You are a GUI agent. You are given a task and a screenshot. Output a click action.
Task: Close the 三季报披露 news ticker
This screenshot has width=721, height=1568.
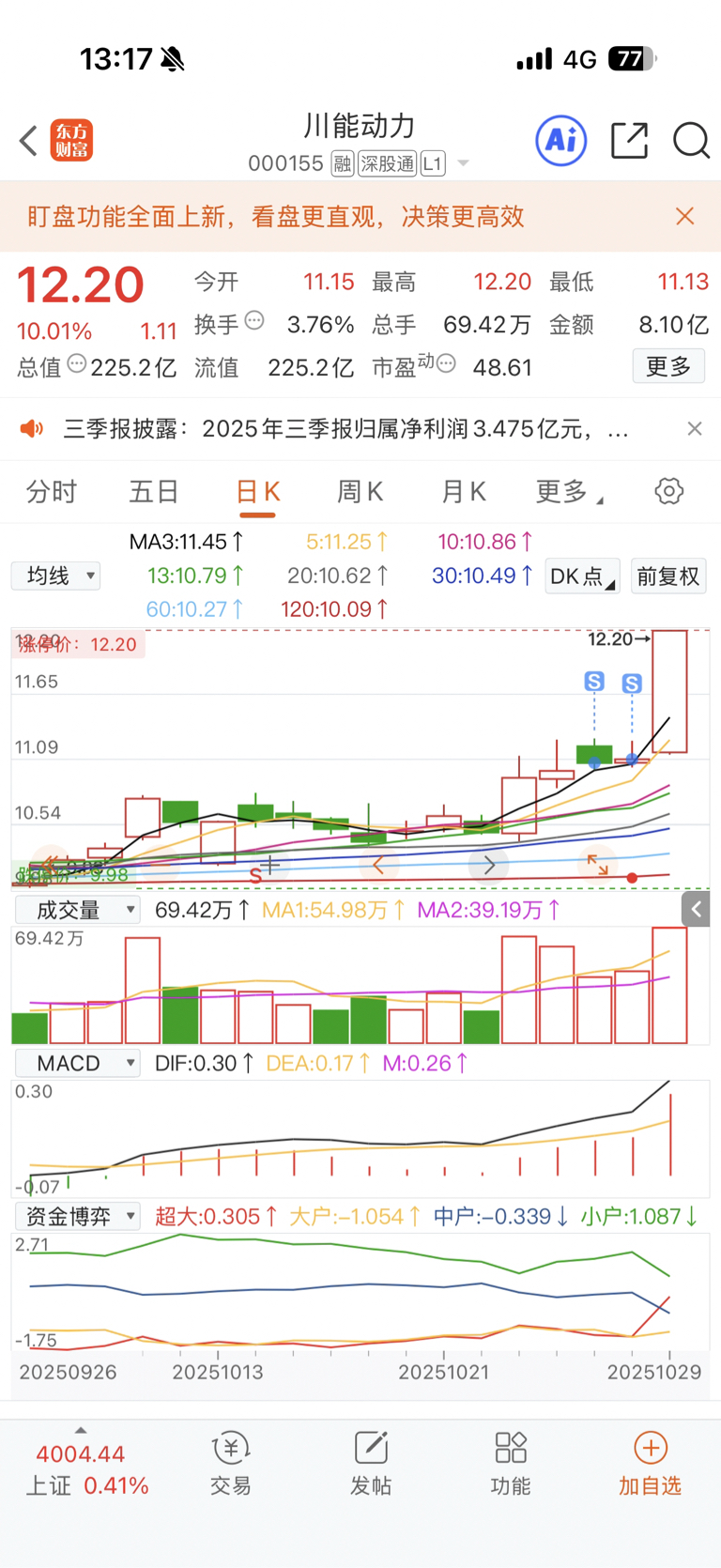point(695,429)
